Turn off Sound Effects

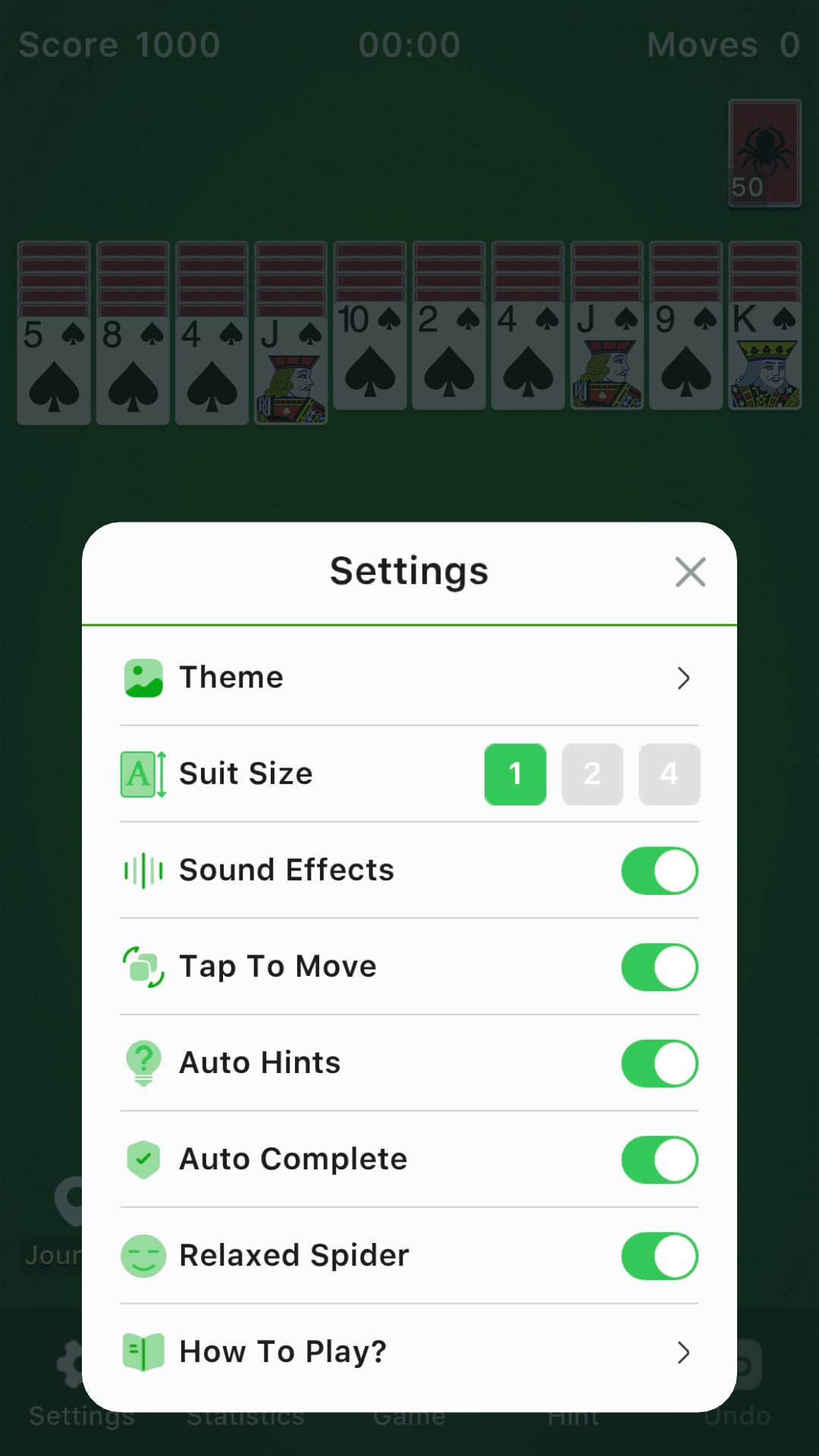(x=659, y=871)
